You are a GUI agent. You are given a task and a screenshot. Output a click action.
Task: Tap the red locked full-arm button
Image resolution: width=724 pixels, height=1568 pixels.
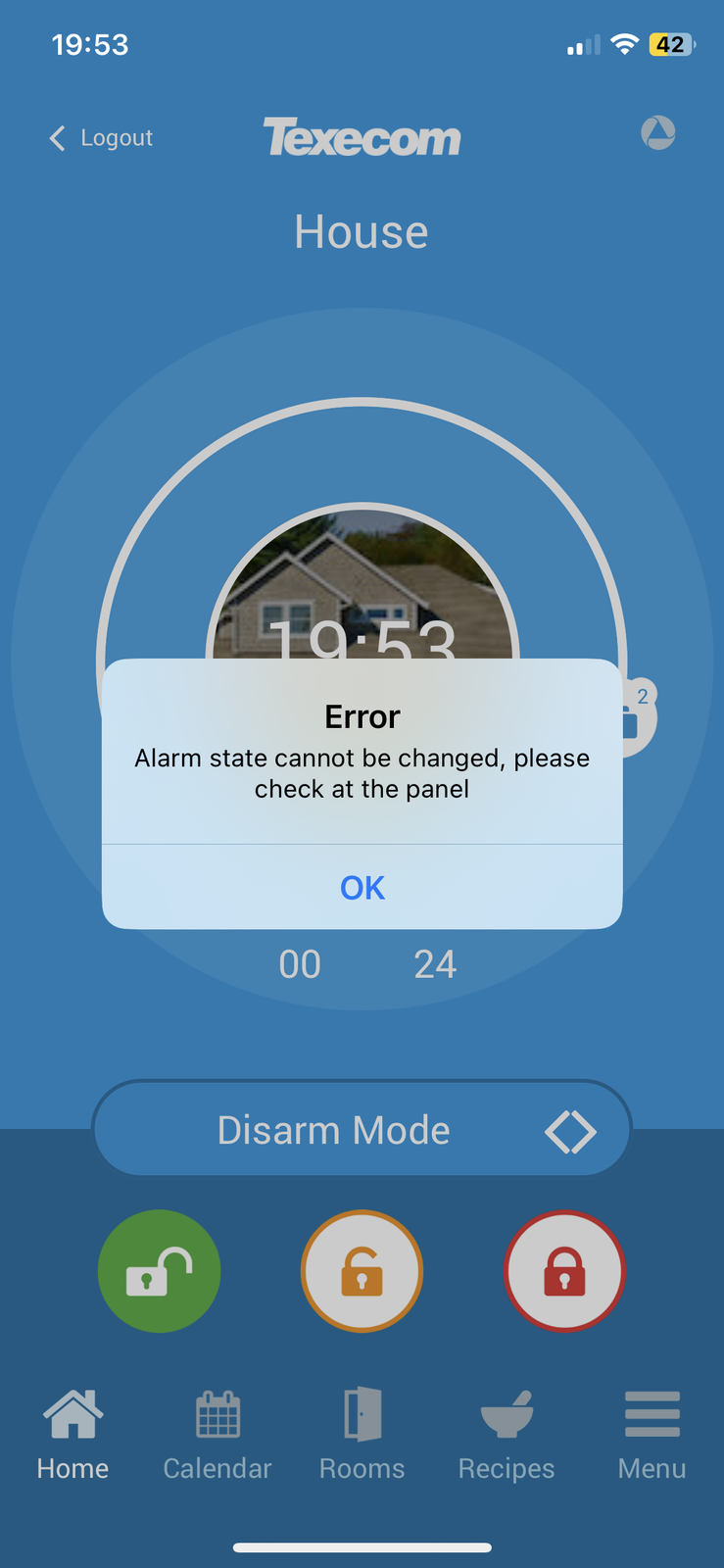(564, 1271)
